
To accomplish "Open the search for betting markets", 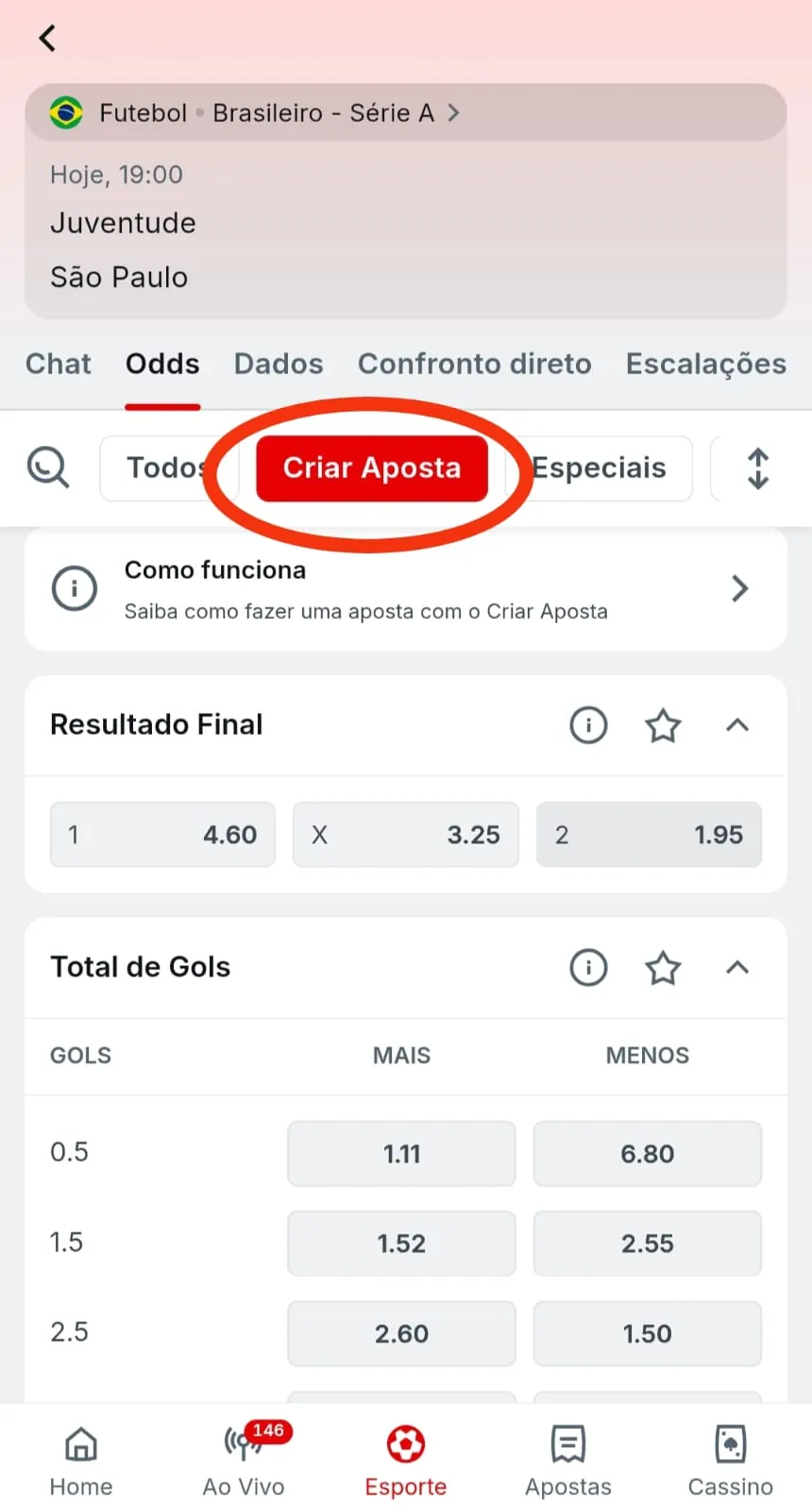I will click(x=48, y=467).
